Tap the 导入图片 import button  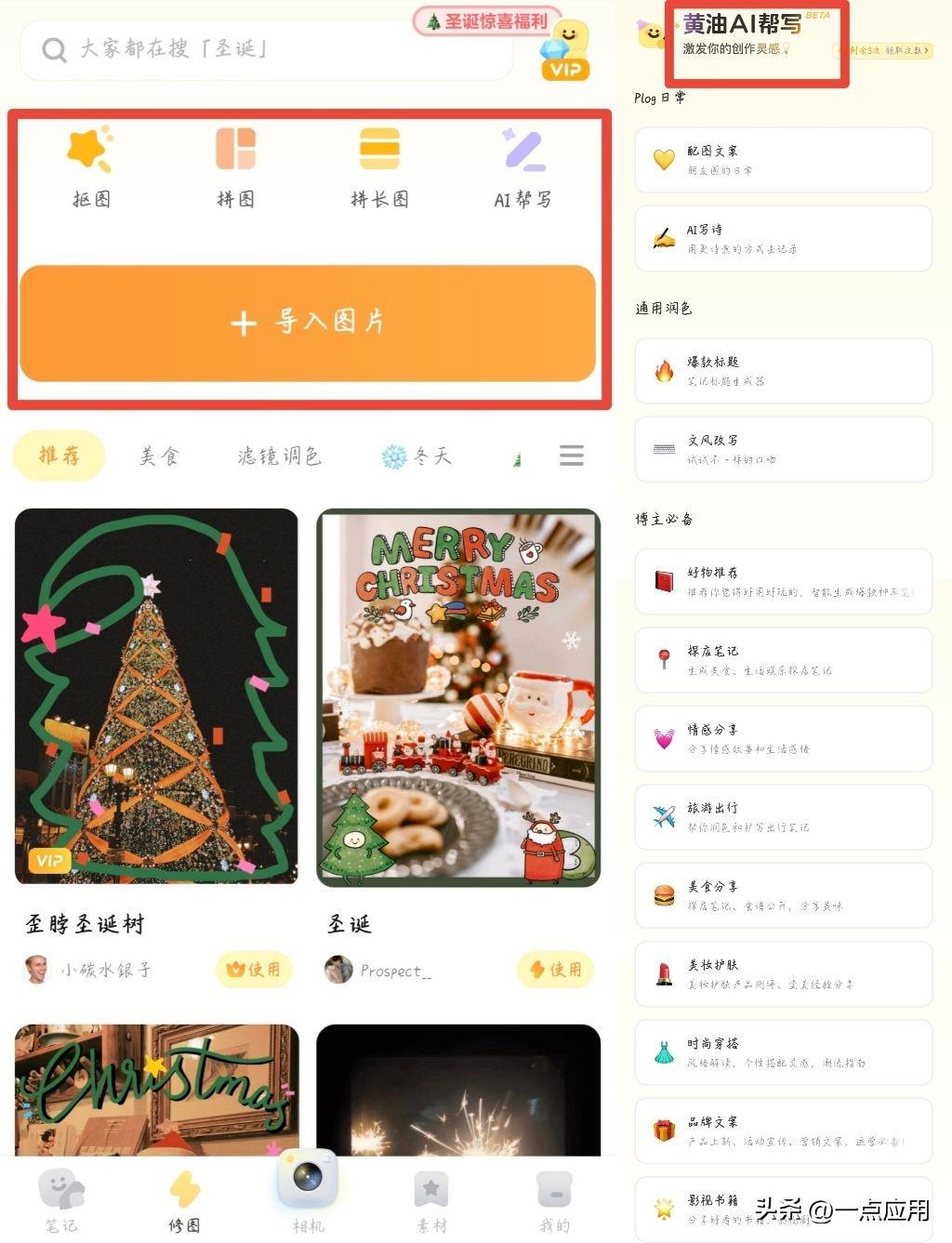[307, 323]
